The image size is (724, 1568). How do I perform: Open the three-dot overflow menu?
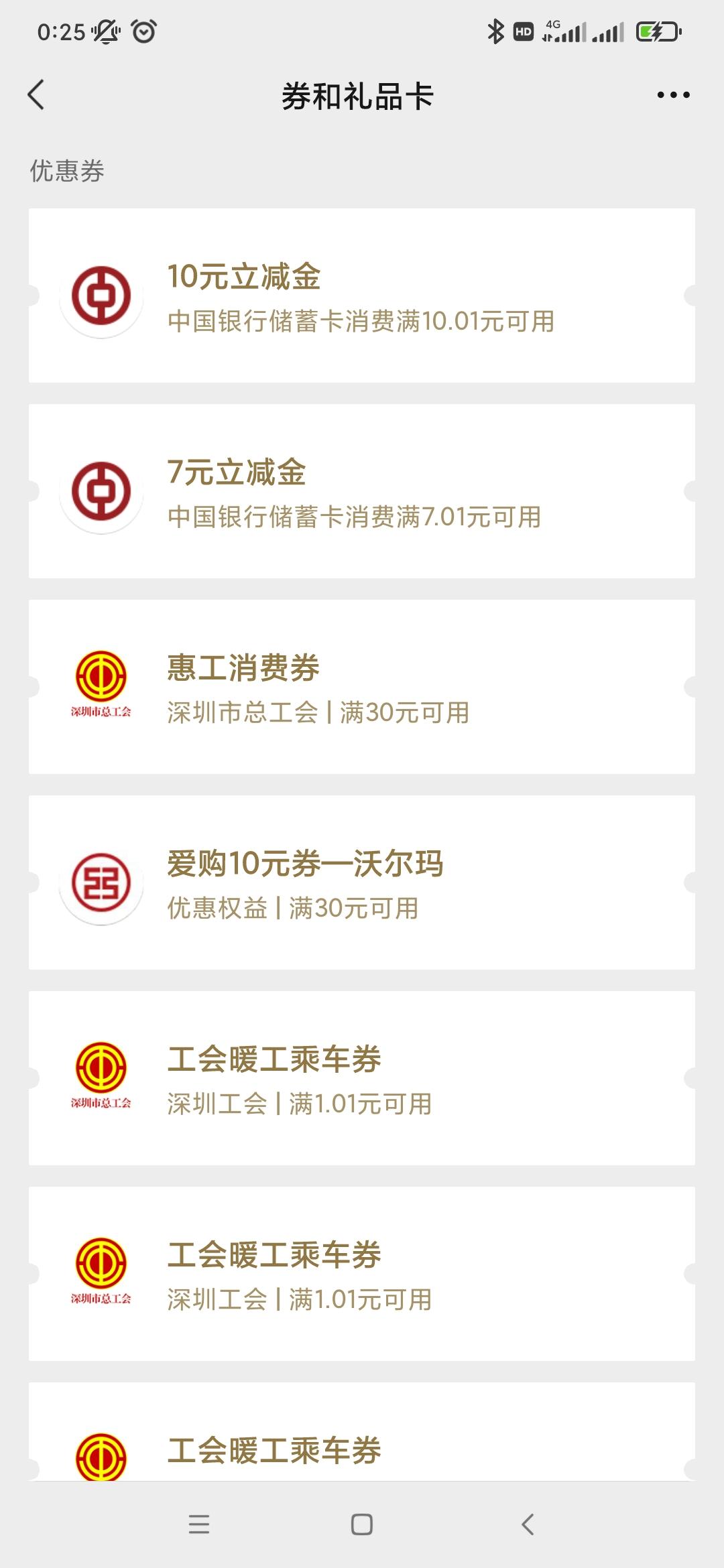673,95
